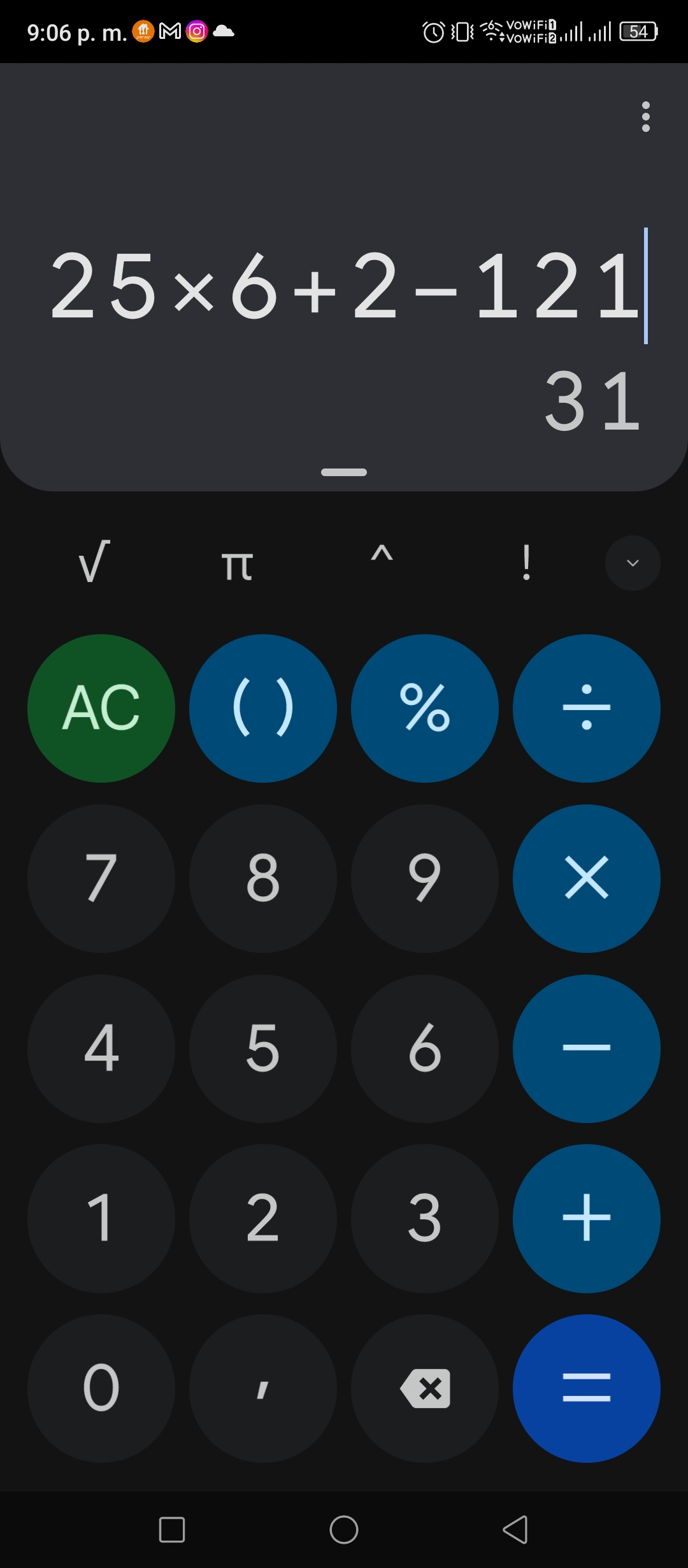Clear everything with the AC button
This screenshot has width=688, height=1568.
[x=101, y=708]
